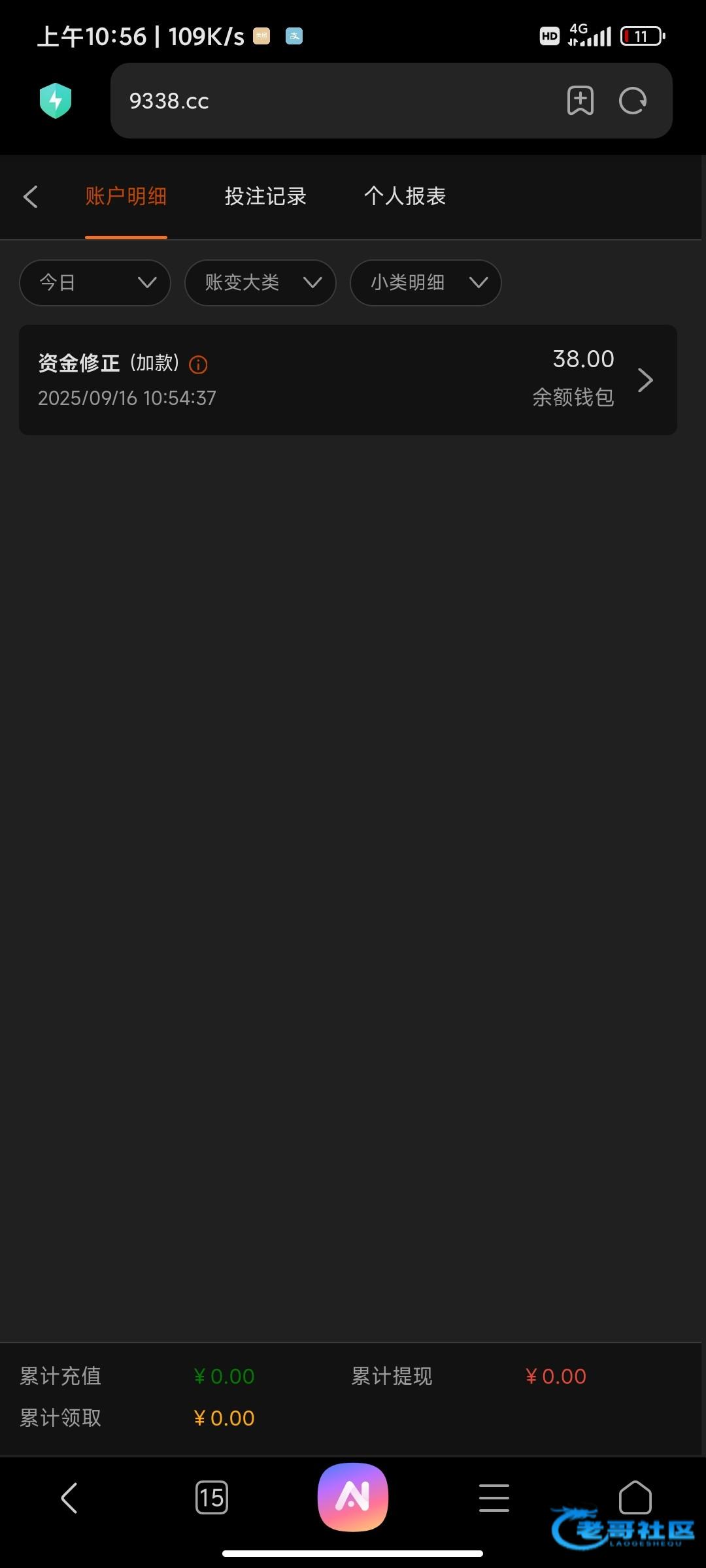Open the tab switcher showing 15

pyautogui.click(x=212, y=1497)
